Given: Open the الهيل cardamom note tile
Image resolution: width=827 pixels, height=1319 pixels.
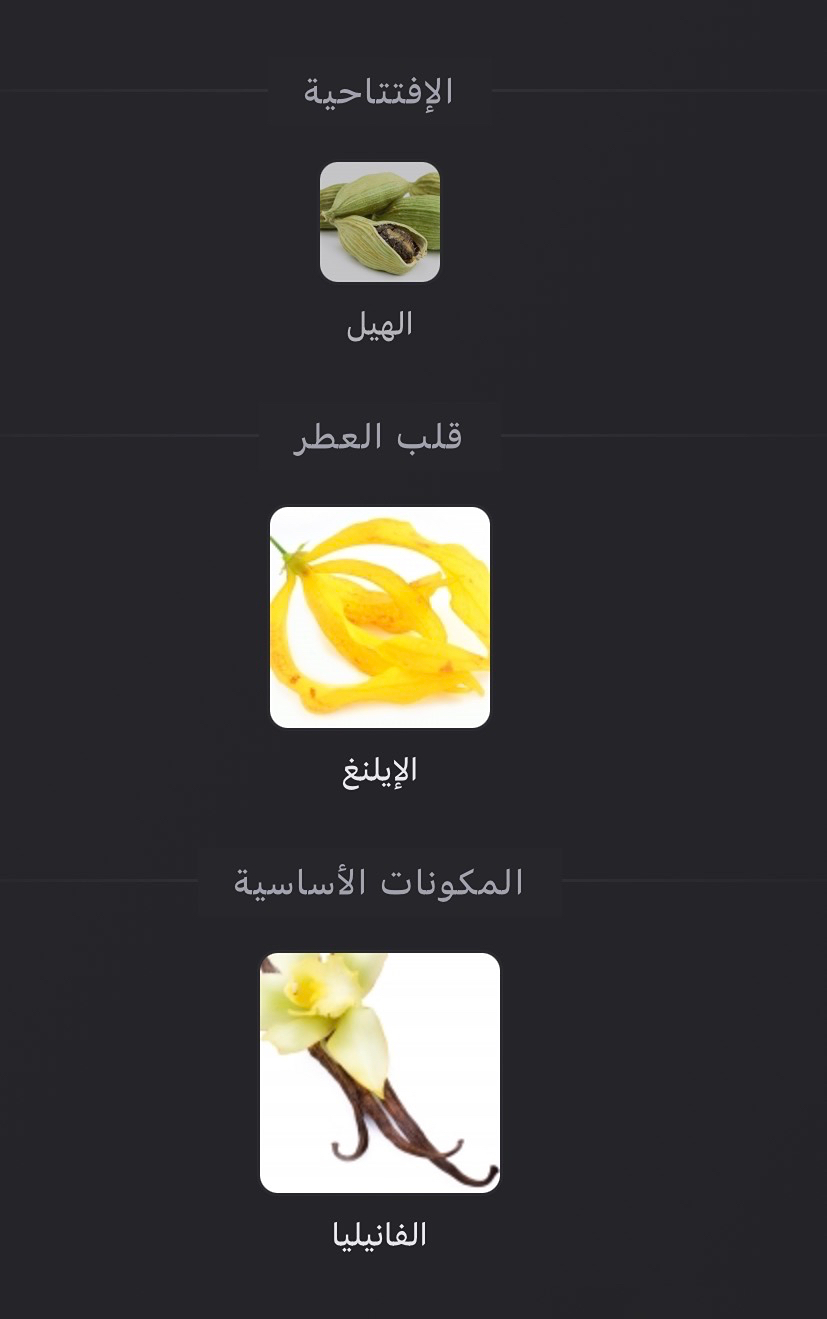Looking at the screenshot, I should 380,222.
